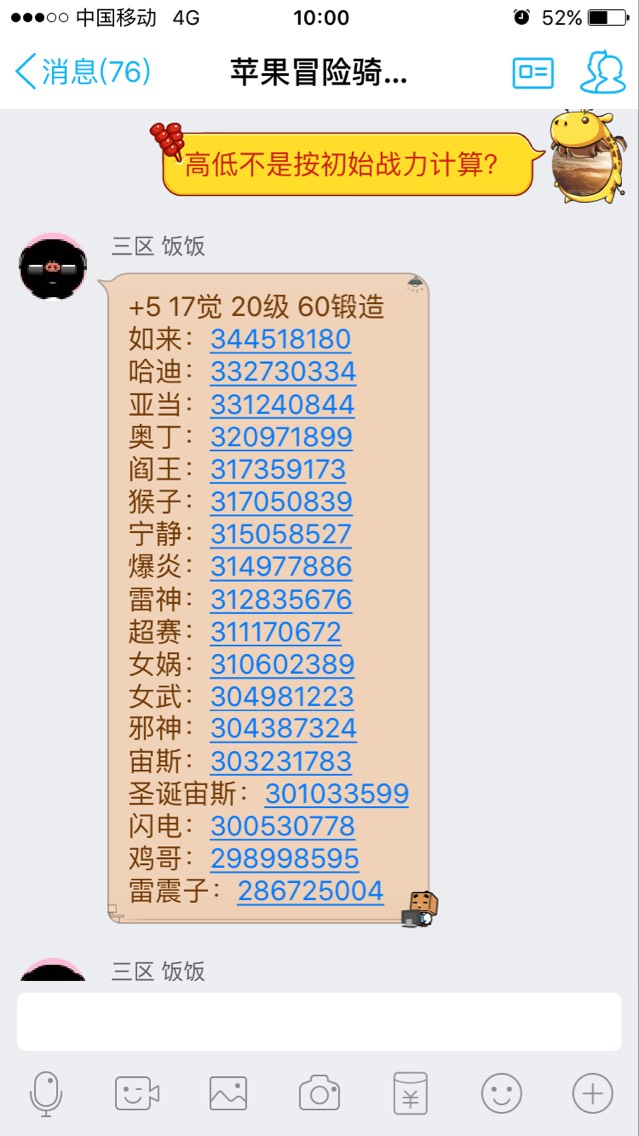Open the group info card icon
This screenshot has height=1136, width=639.
tap(532, 72)
